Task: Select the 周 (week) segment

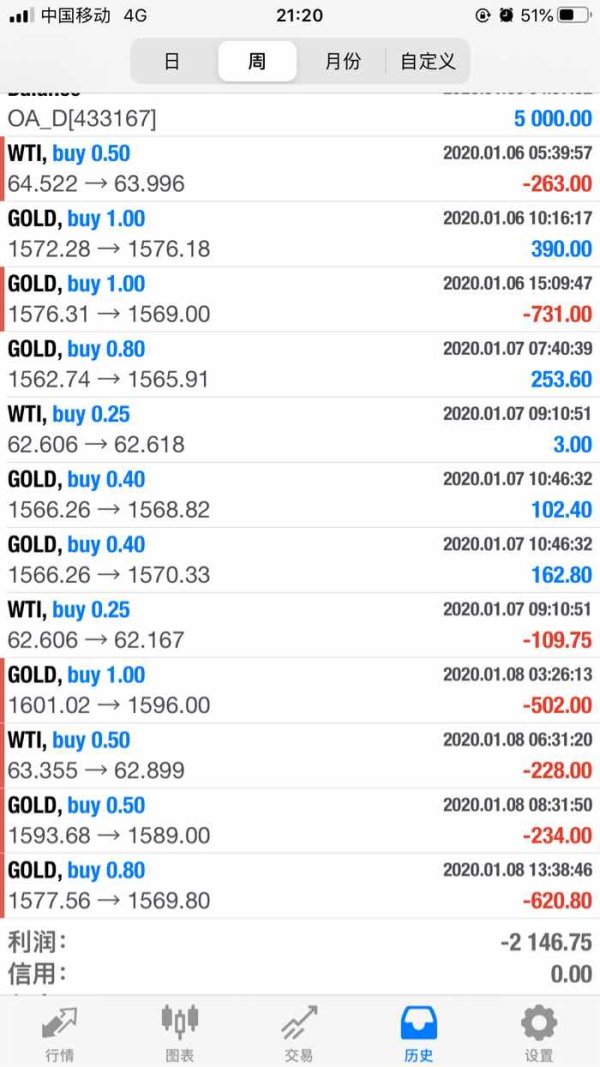Action: [x=257, y=62]
